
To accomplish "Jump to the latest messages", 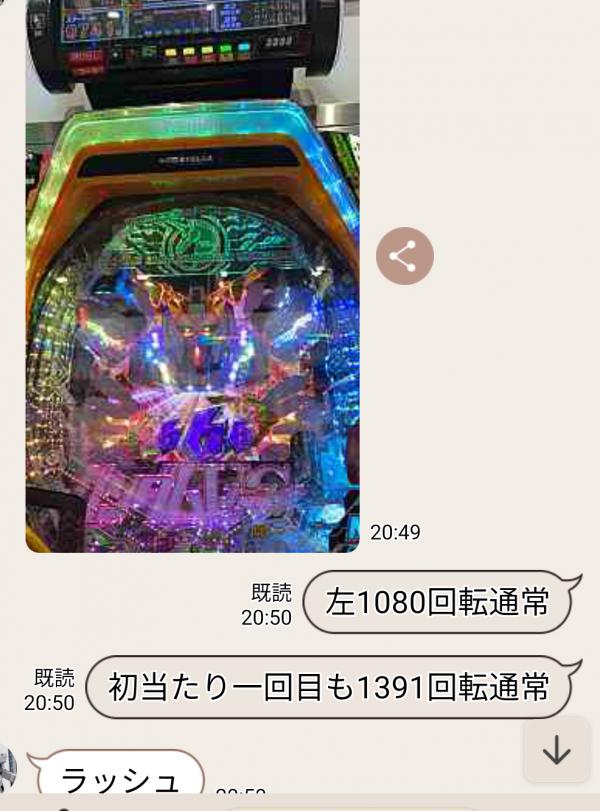I will (x=556, y=751).
